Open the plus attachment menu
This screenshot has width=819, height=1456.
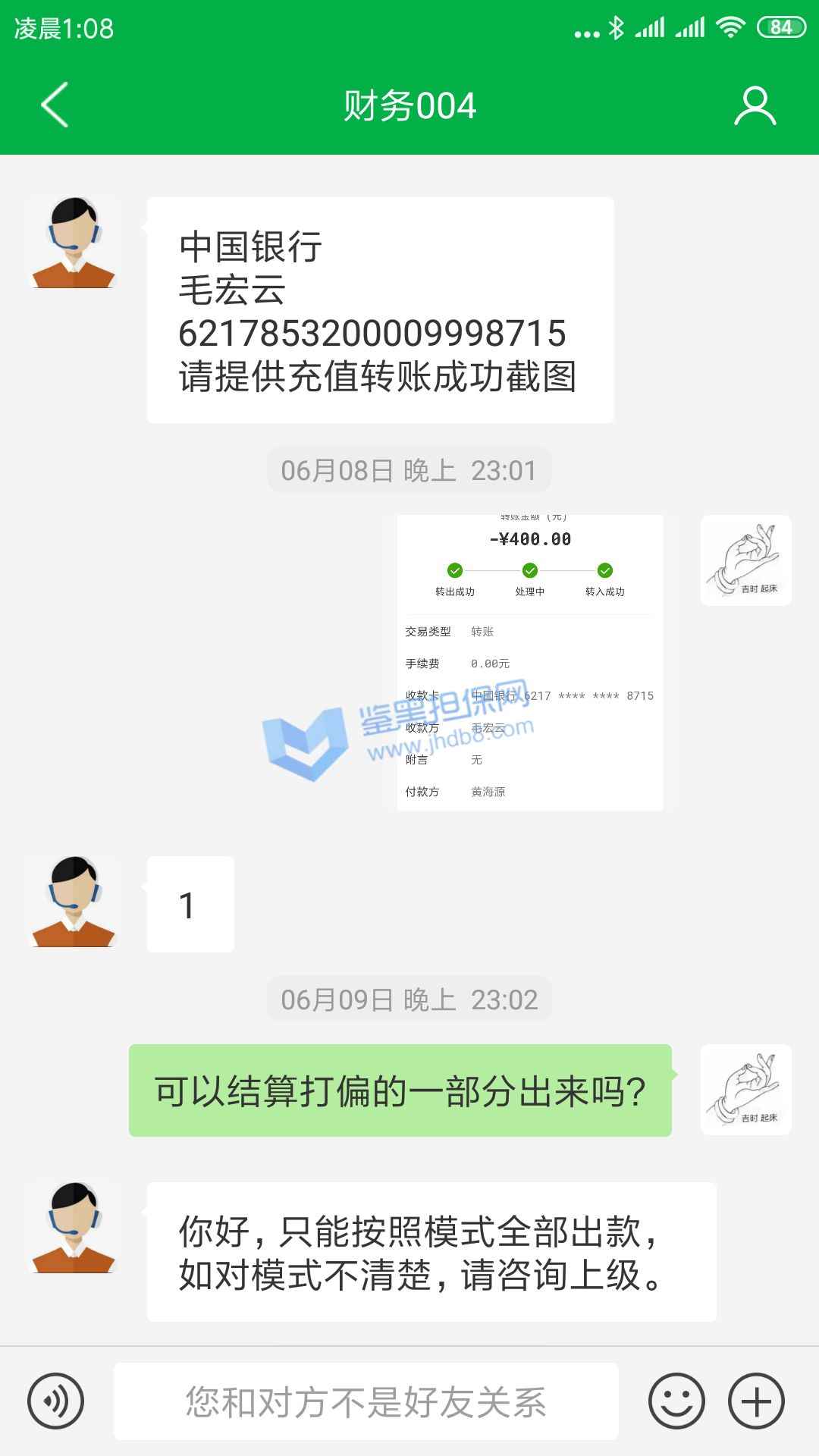756,1401
